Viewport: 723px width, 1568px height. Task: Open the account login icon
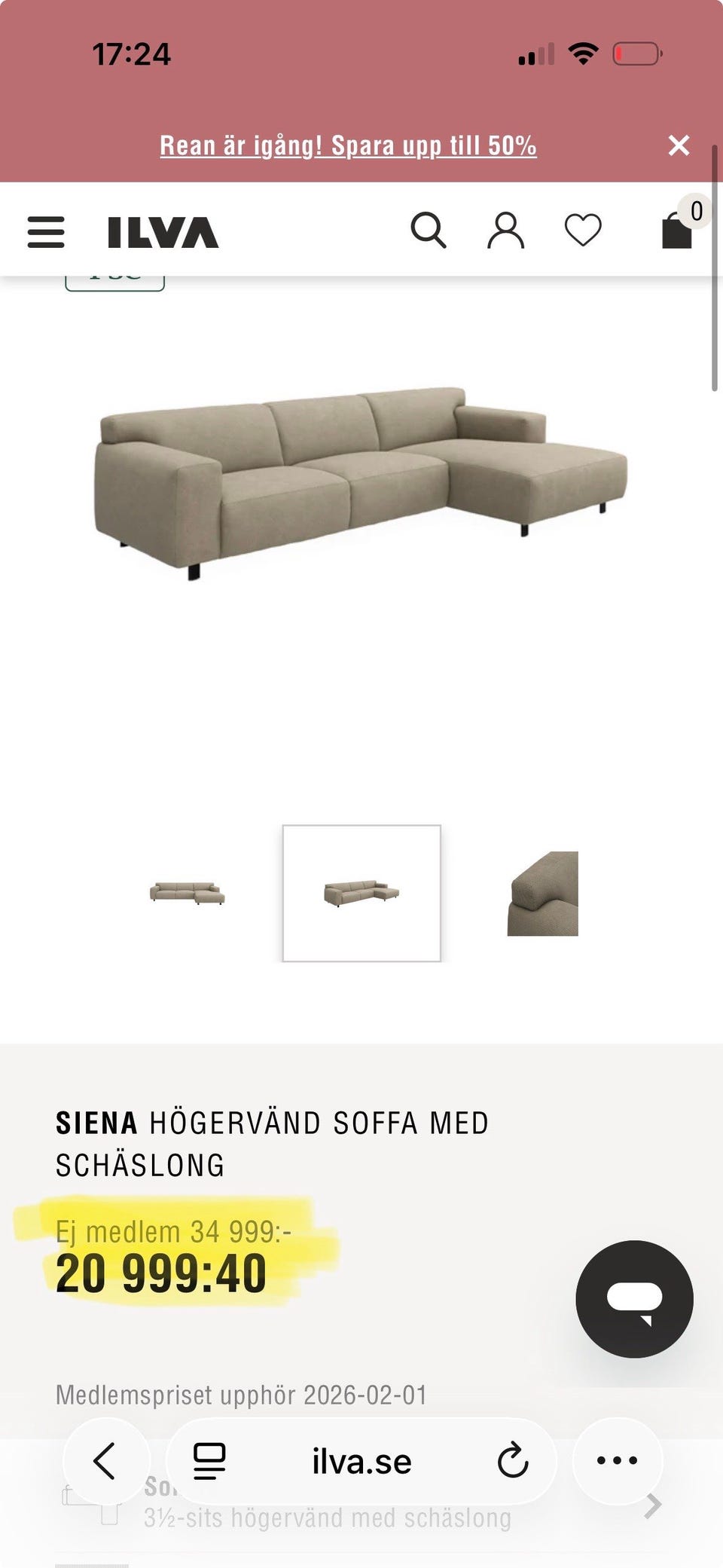[x=507, y=231]
